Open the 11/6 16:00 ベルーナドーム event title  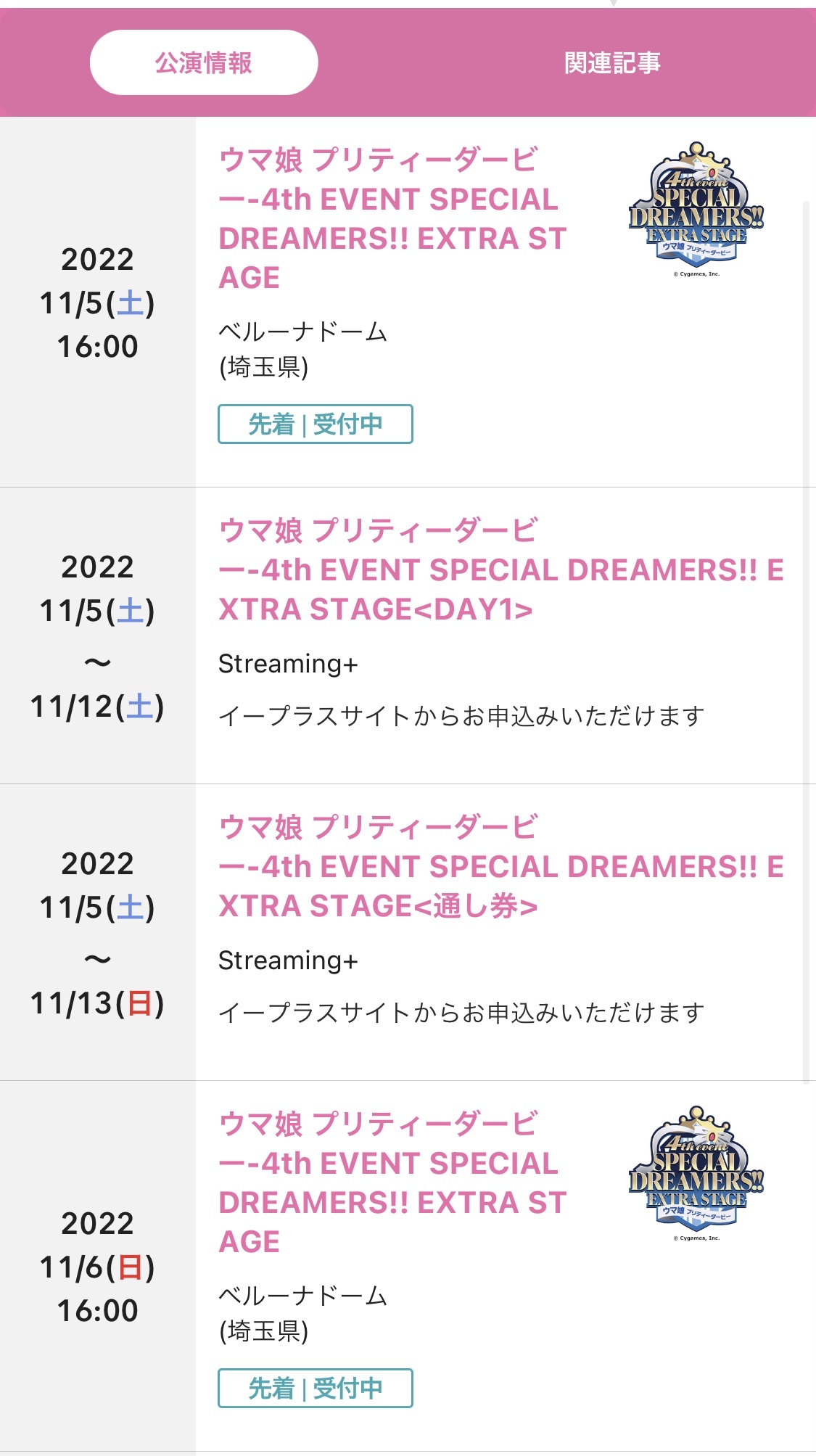click(392, 1183)
